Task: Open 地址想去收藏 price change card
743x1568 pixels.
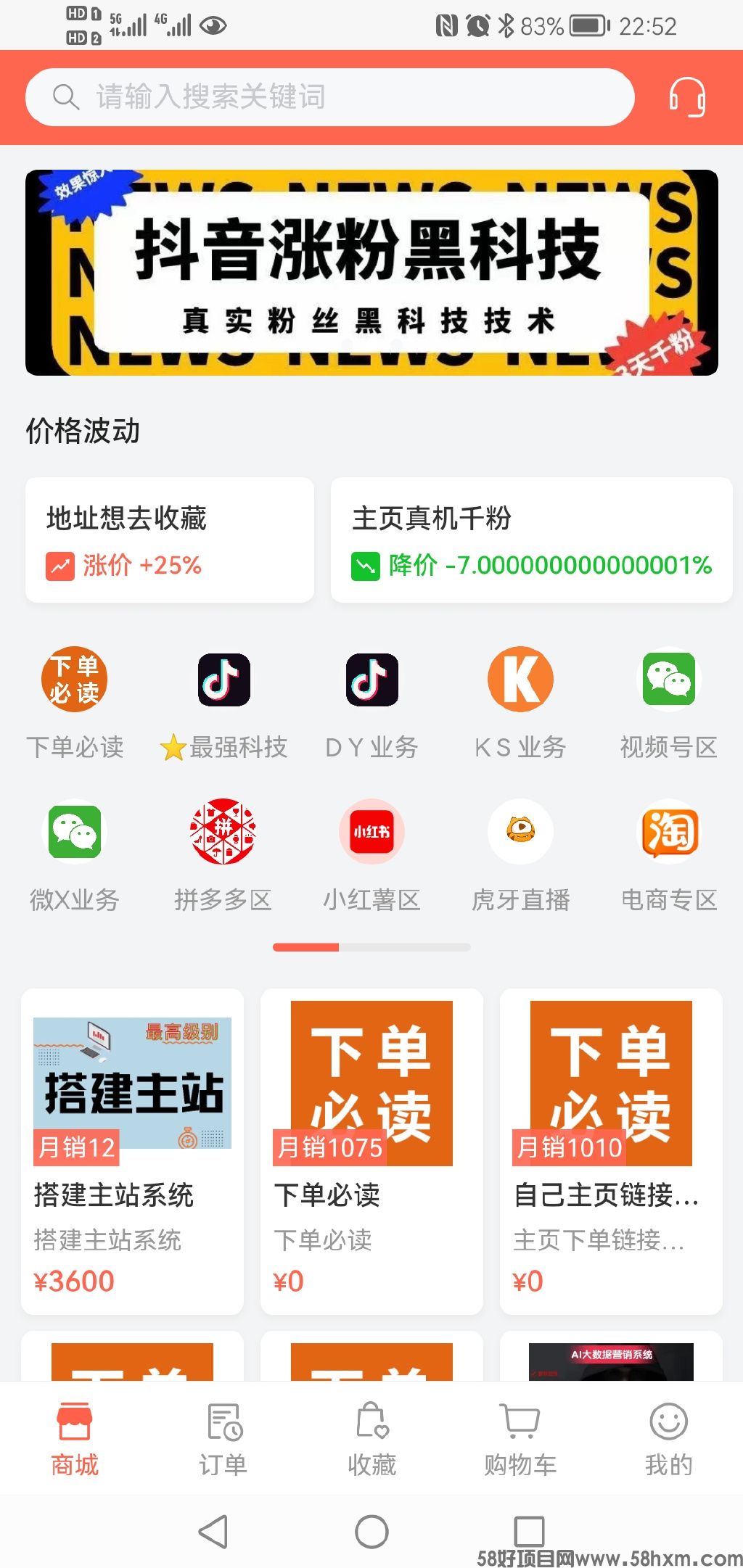Action: click(x=170, y=540)
